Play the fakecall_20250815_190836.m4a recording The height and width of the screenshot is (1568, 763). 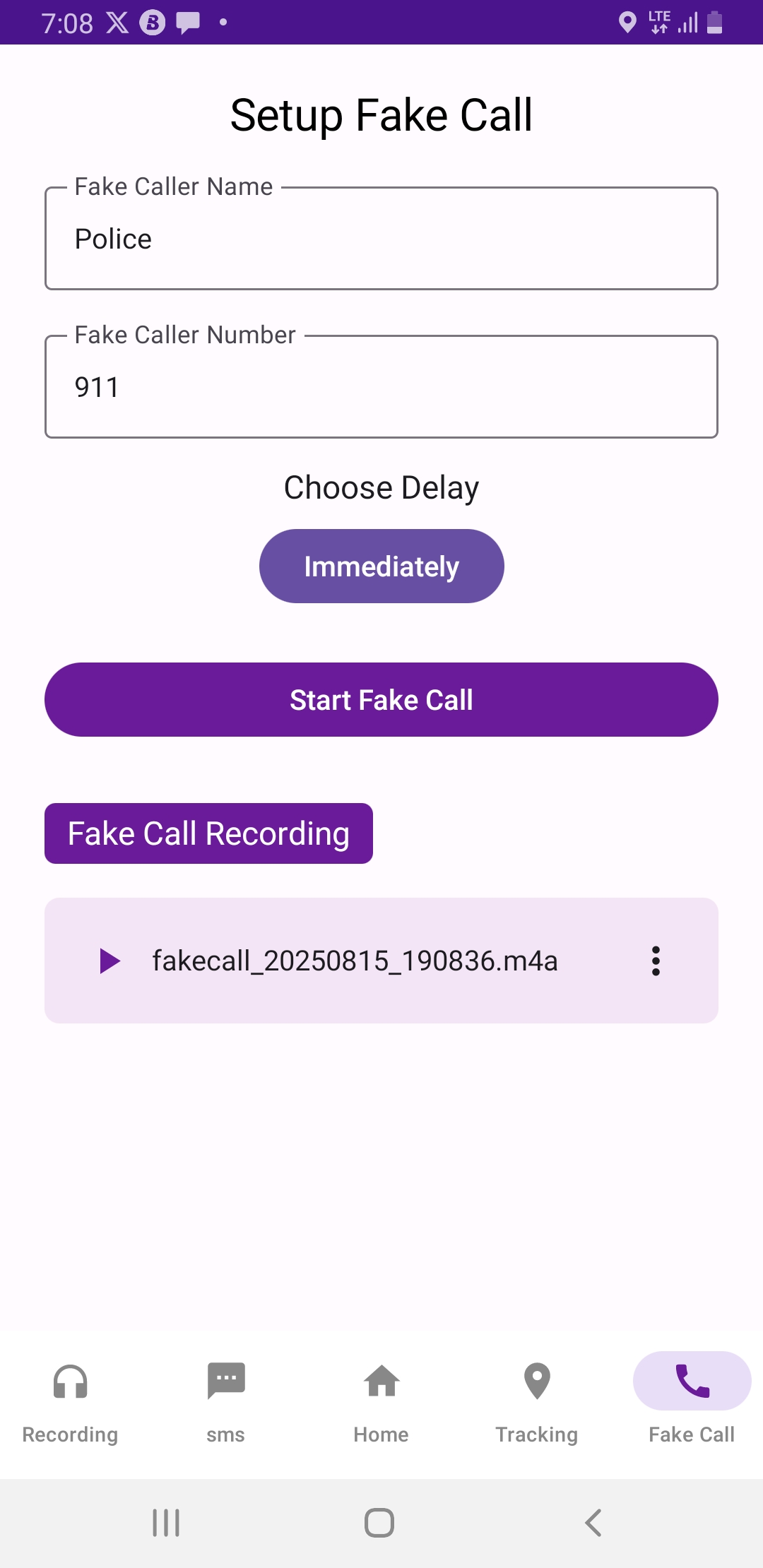[110, 961]
